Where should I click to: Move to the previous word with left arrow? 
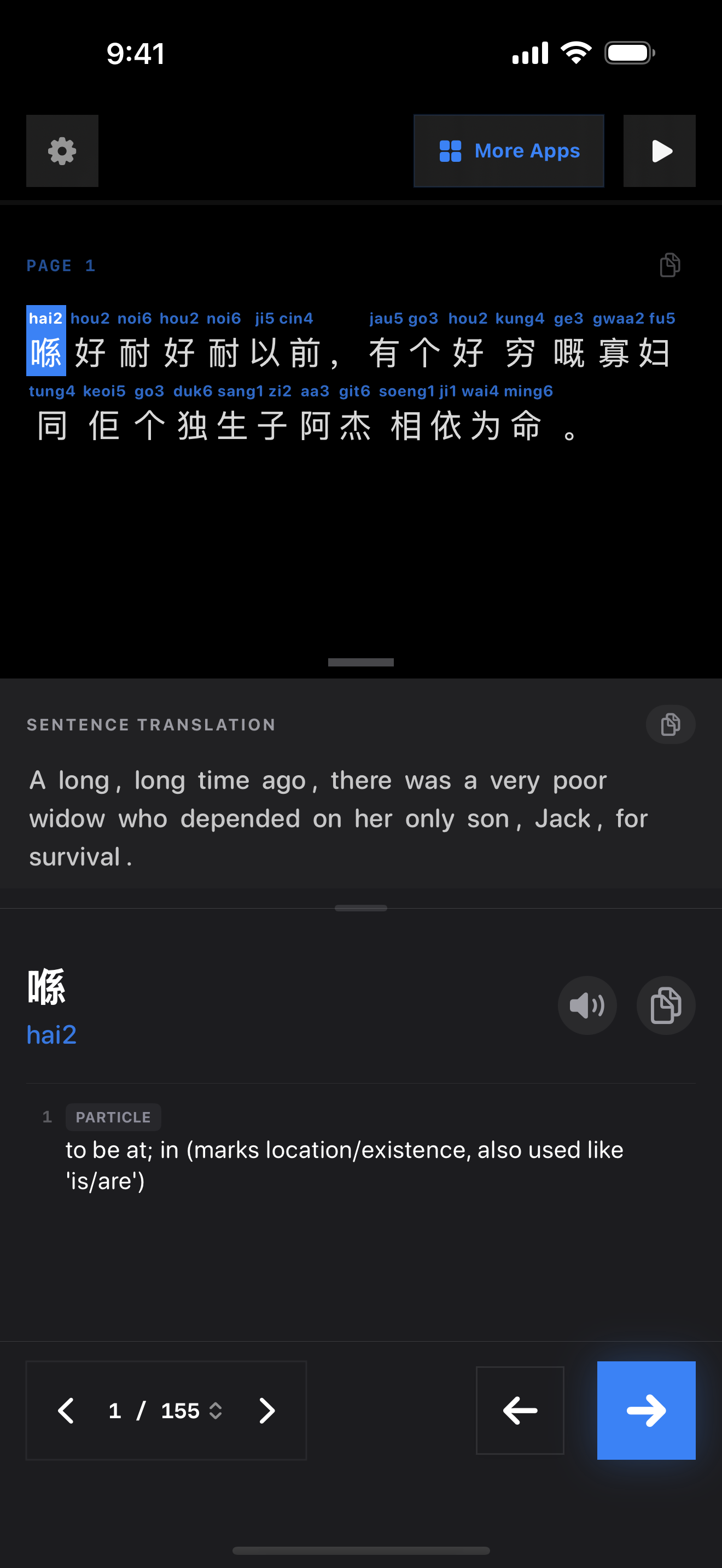pos(519,1411)
